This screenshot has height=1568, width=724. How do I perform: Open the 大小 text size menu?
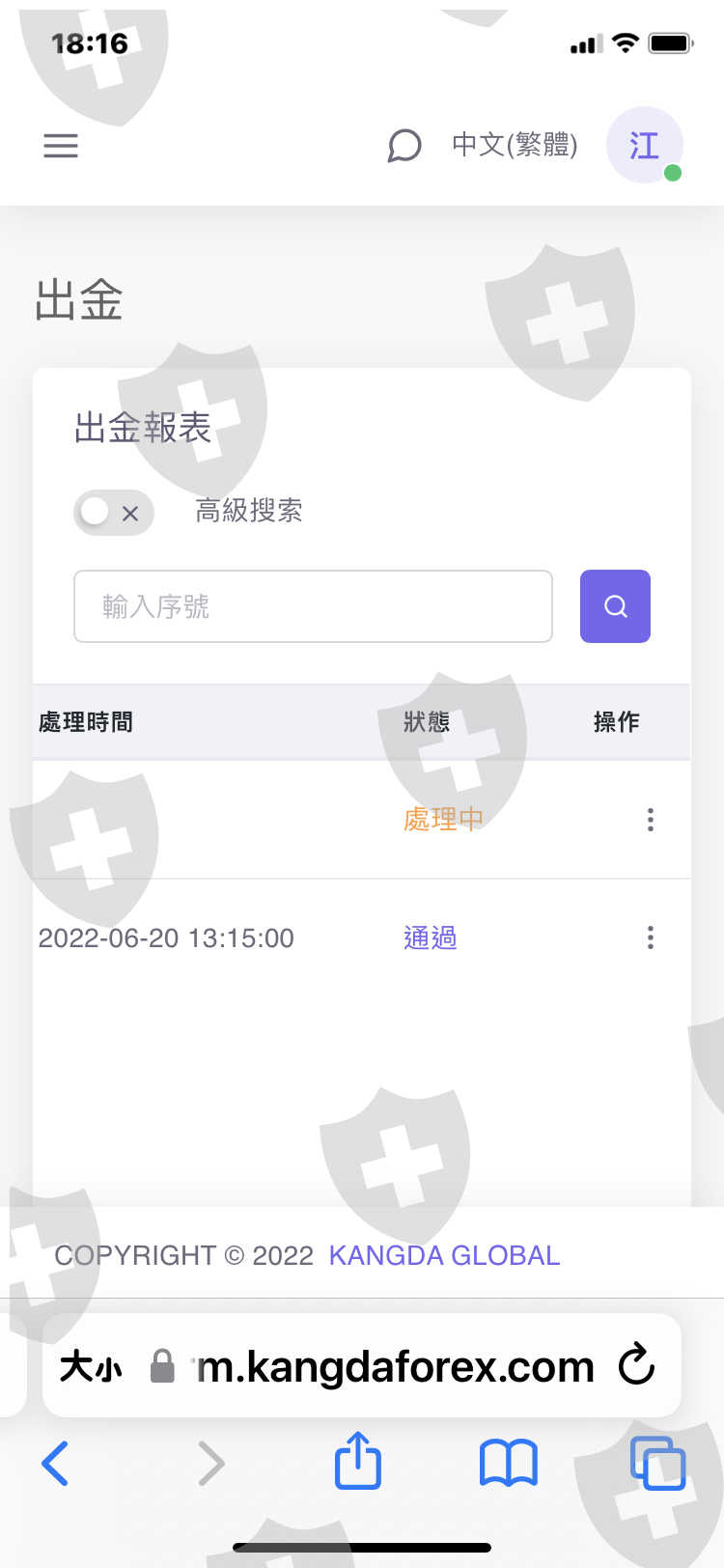coord(91,1367)
